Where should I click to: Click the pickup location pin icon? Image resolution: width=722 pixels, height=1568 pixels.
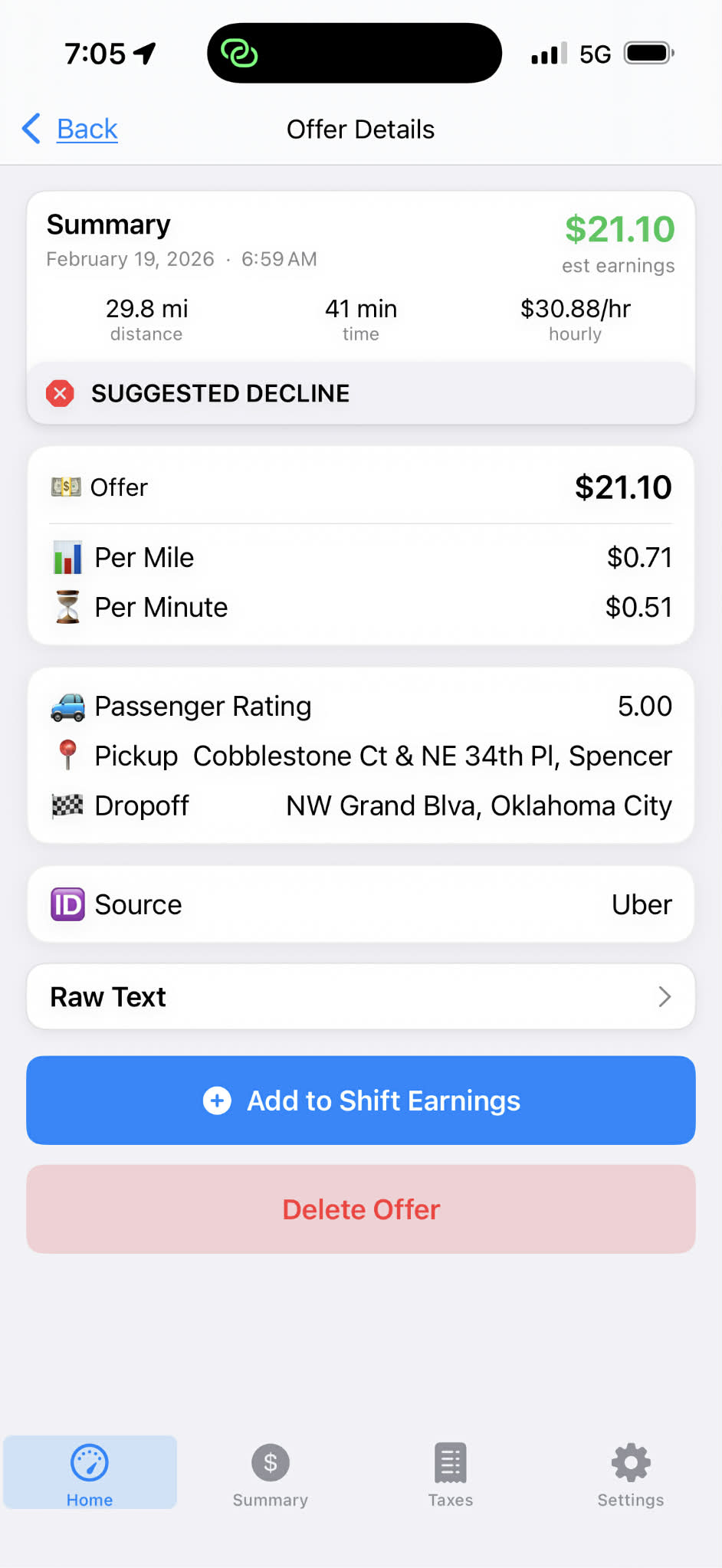68,755
